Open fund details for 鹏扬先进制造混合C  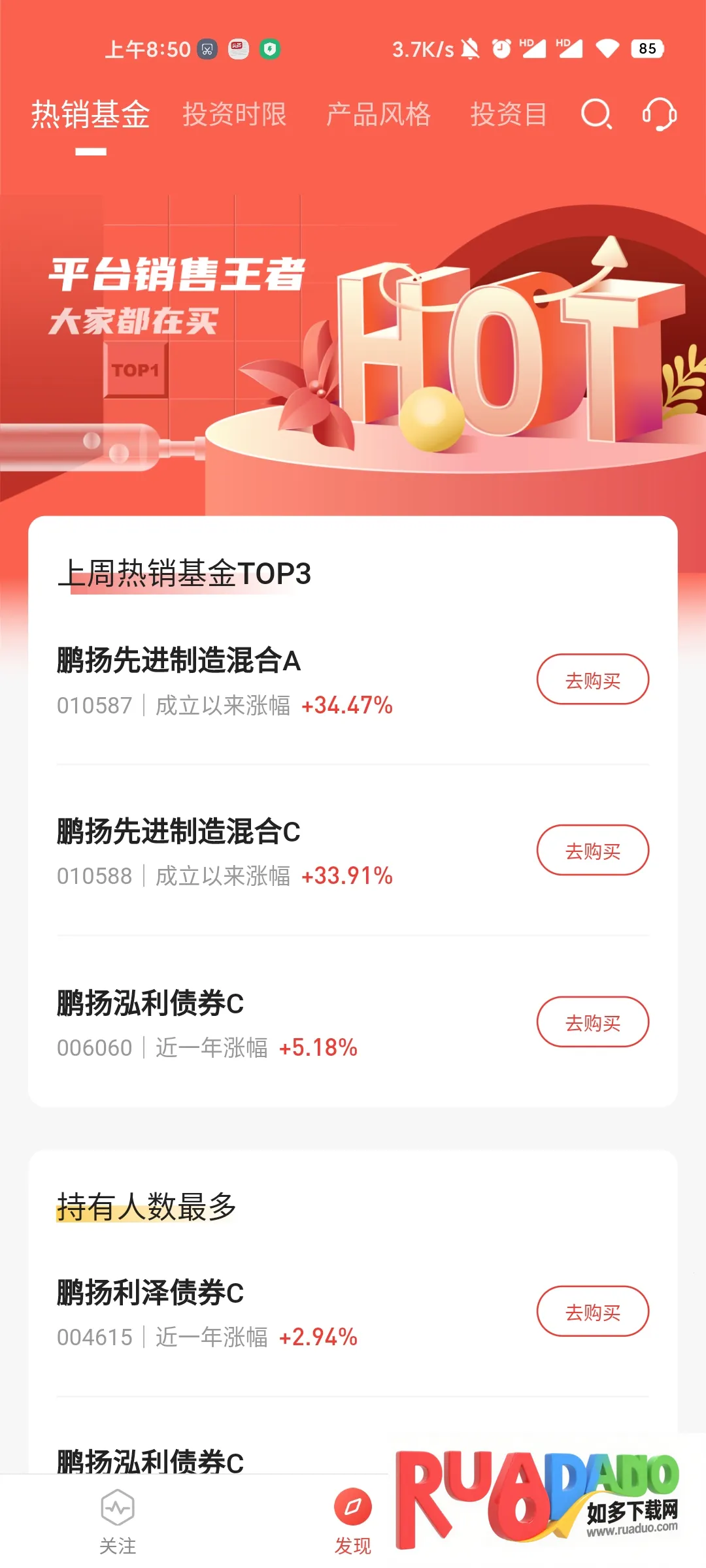[x=178, y=832]
